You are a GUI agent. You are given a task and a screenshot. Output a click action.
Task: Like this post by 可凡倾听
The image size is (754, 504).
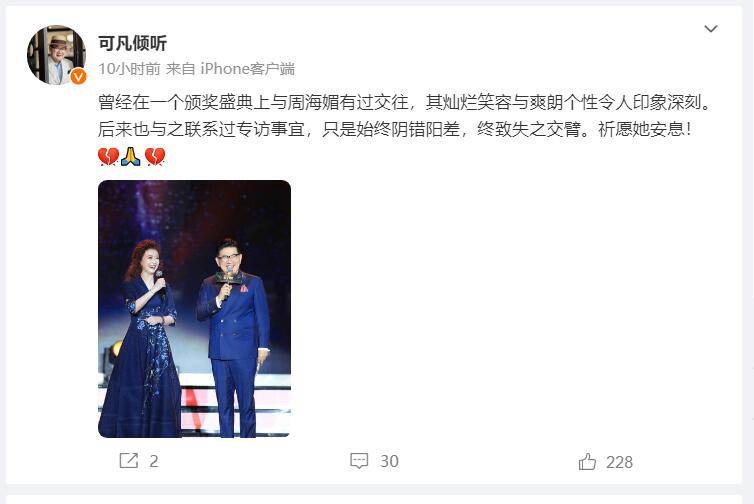coord(606,461)
